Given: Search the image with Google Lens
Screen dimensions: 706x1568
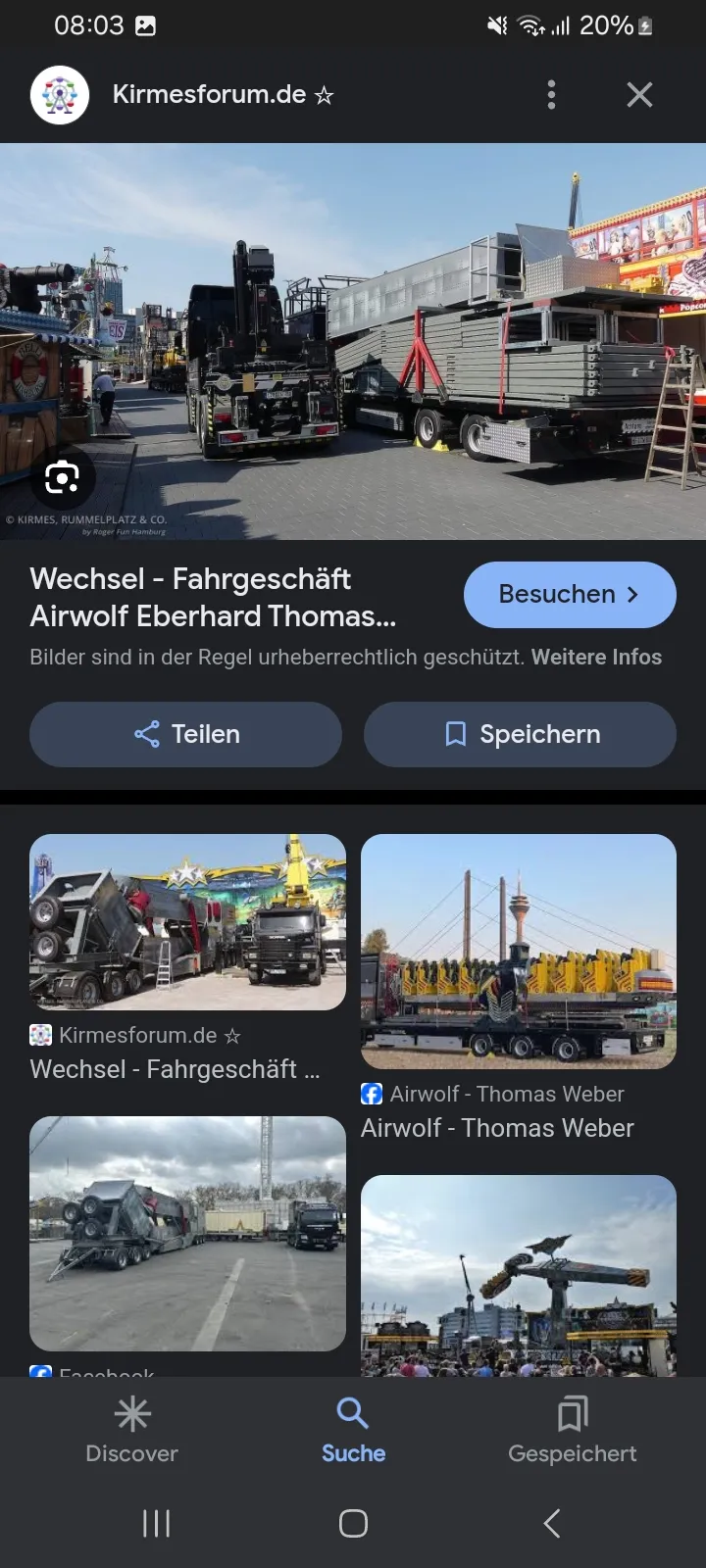Looking at the screenshot, I should (62, 478).
